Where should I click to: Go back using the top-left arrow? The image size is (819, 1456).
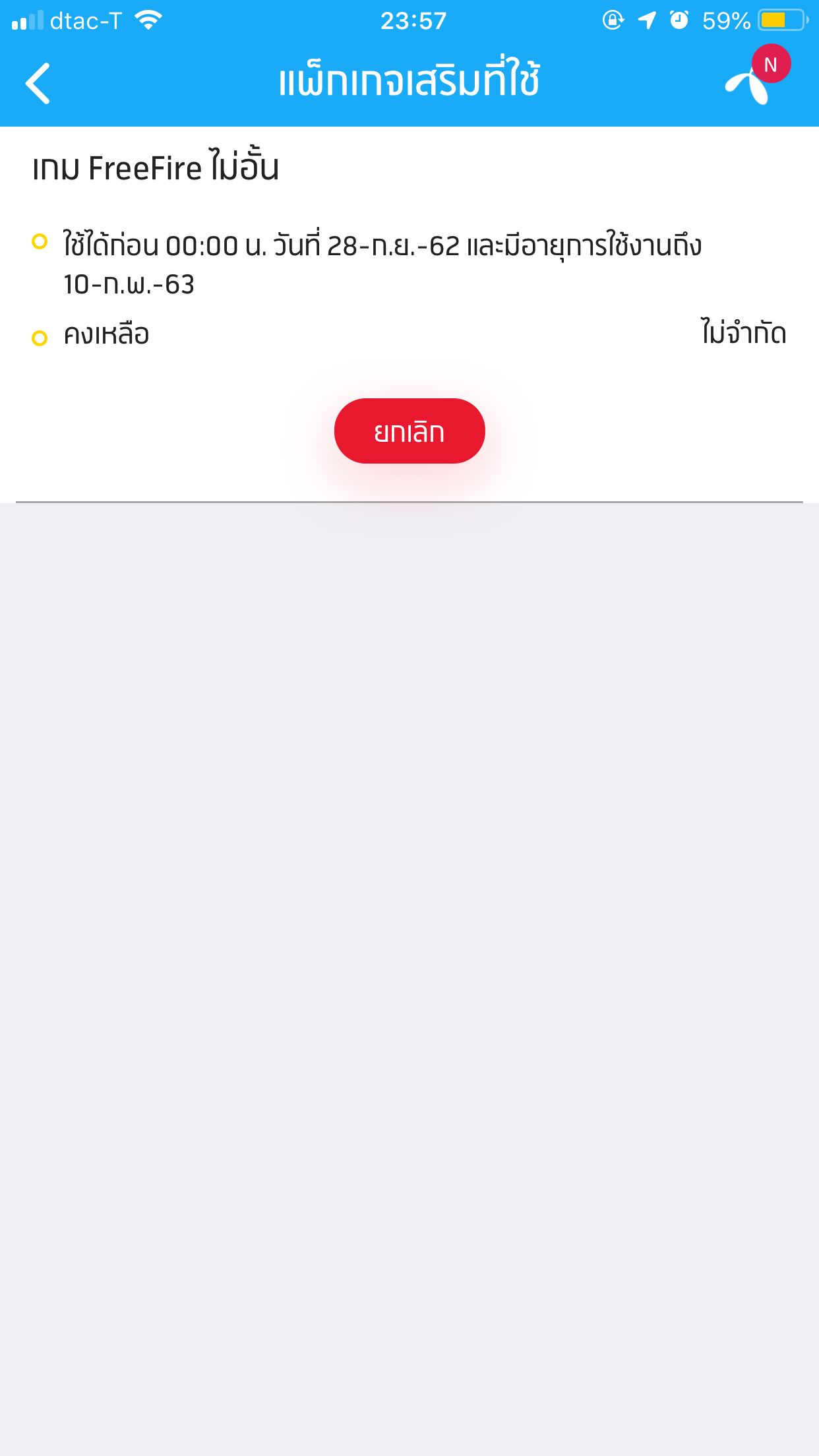pos(38,84)
